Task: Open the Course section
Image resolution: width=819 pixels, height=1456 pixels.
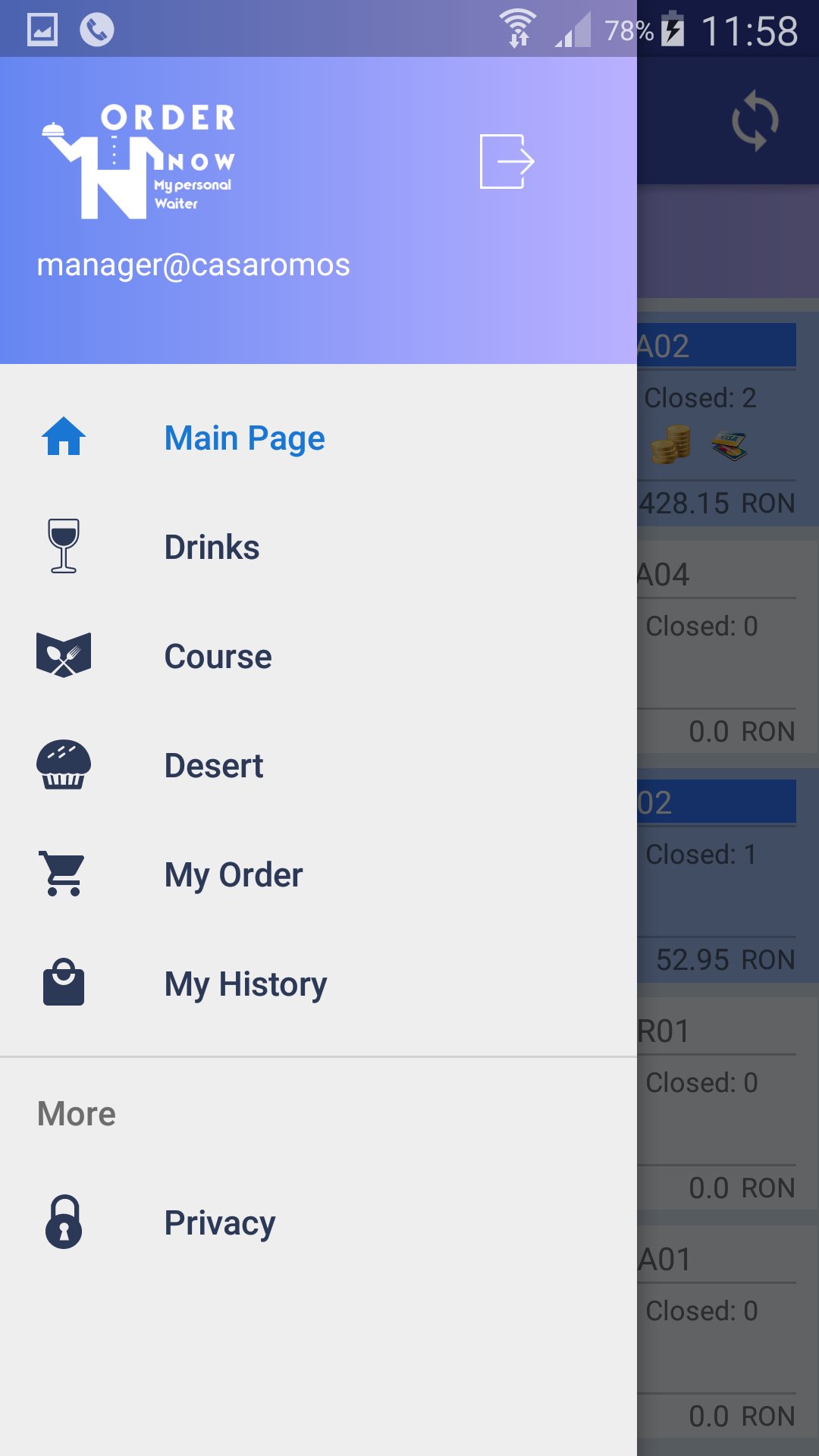Action: tap(318, 657)
